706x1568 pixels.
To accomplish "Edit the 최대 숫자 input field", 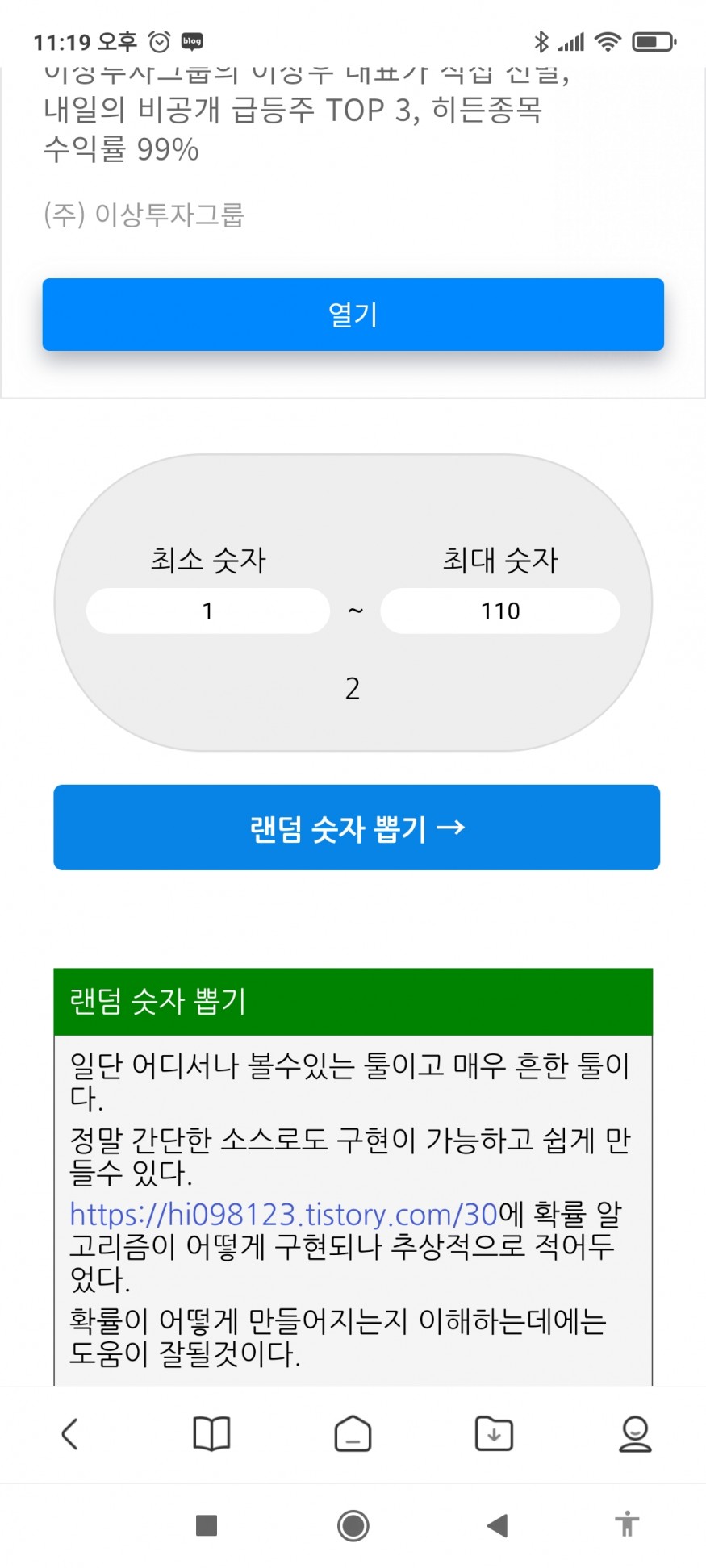I will (500, 611).
